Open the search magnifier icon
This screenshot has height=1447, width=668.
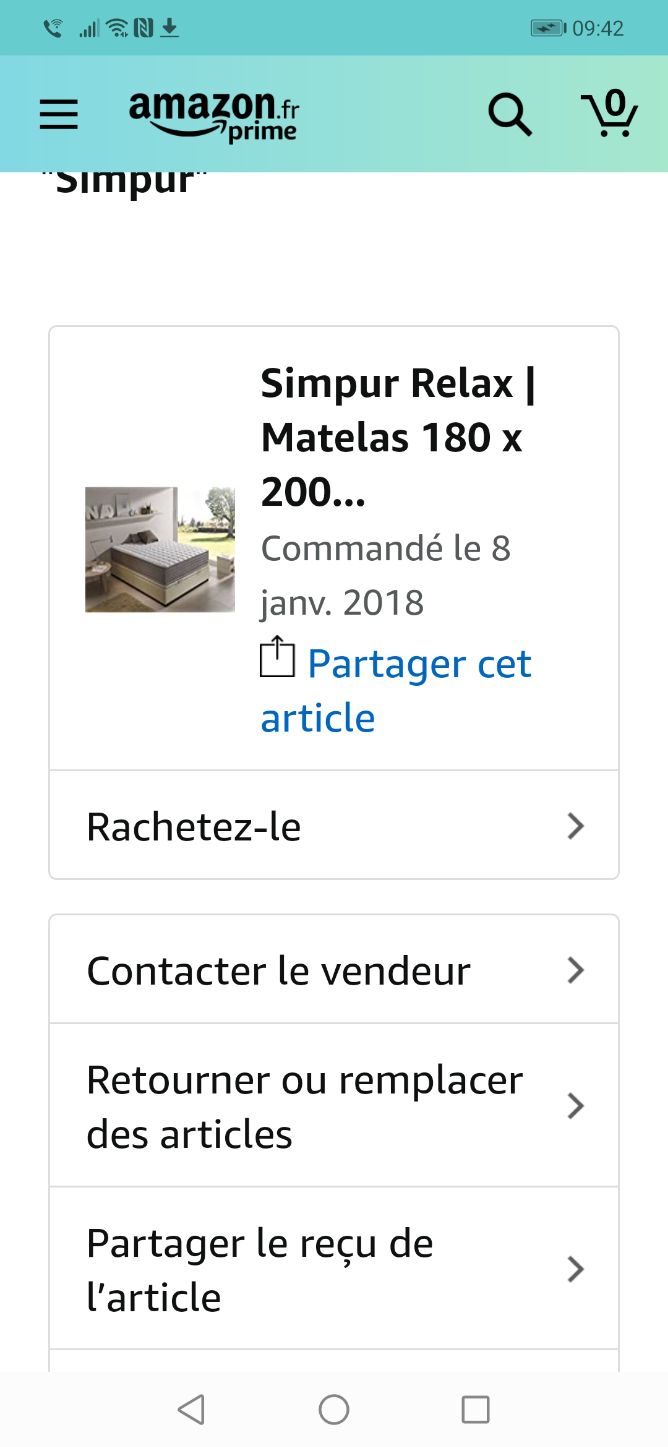pos(510,115)
